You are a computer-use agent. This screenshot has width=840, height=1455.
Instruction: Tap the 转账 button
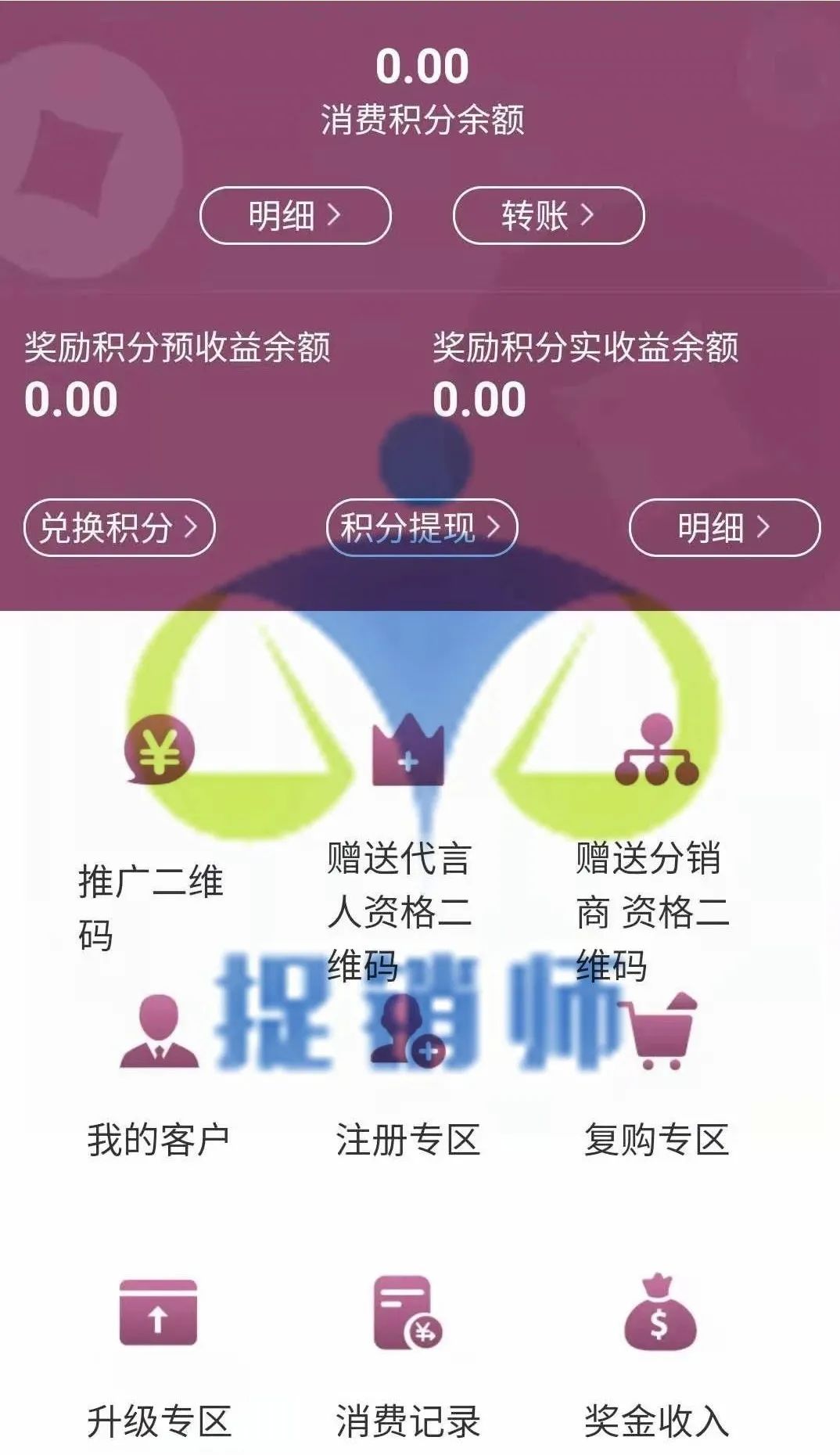[x=548, y=215]
